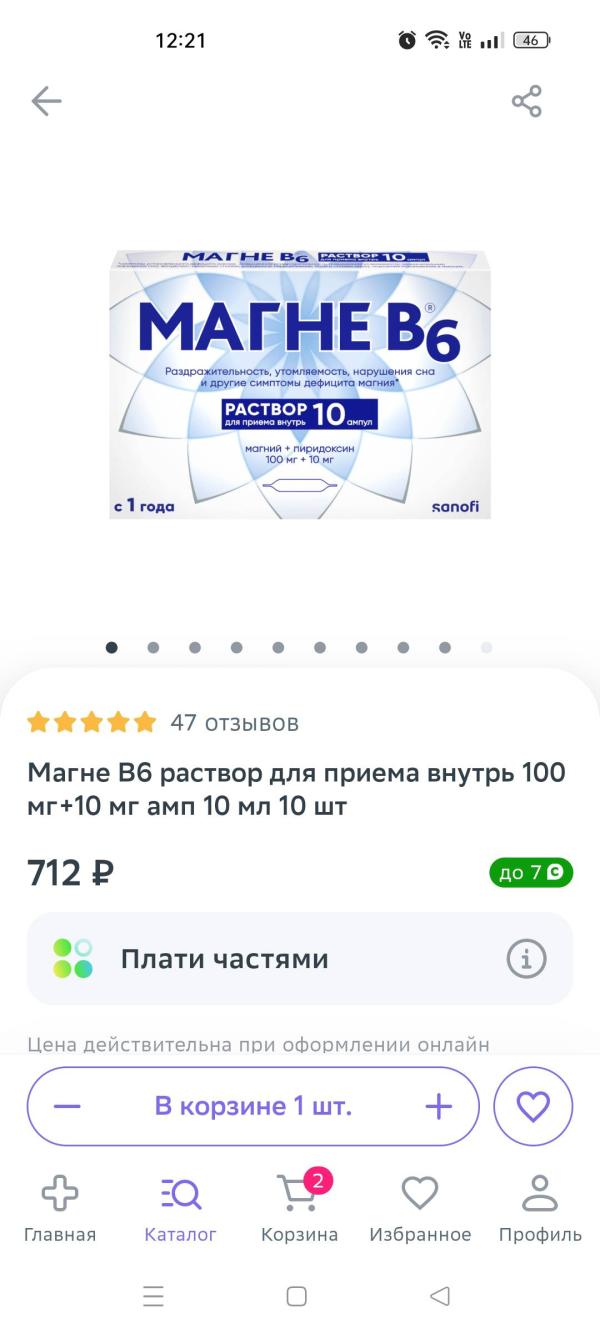600x1332 pixels.
Task: Switch to the Каталог tab
Action: (180, 1207)
